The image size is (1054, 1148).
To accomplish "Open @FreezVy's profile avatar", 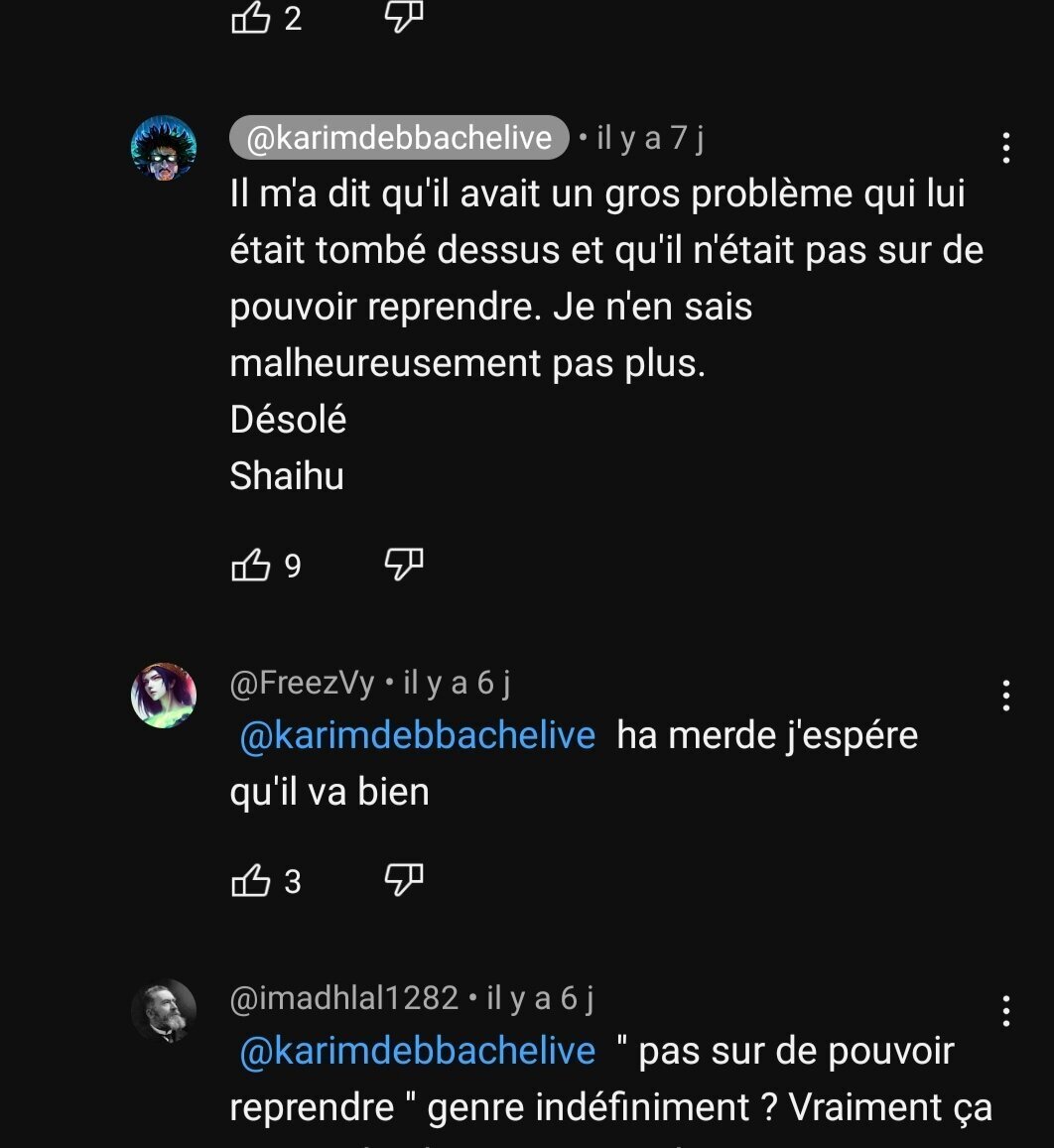I will point(164,696).
